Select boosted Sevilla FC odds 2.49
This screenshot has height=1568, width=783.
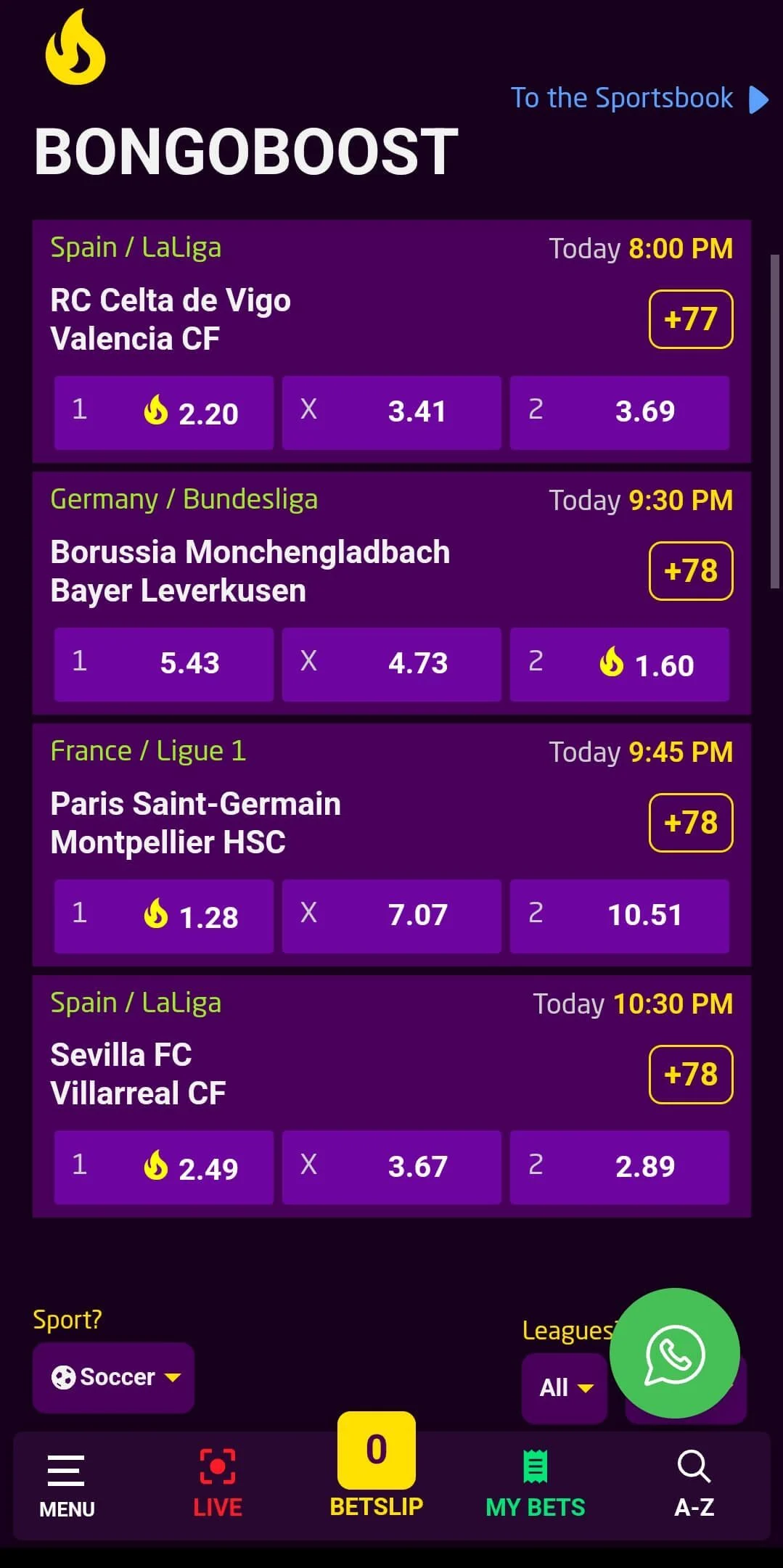(x=163, y=1167)
